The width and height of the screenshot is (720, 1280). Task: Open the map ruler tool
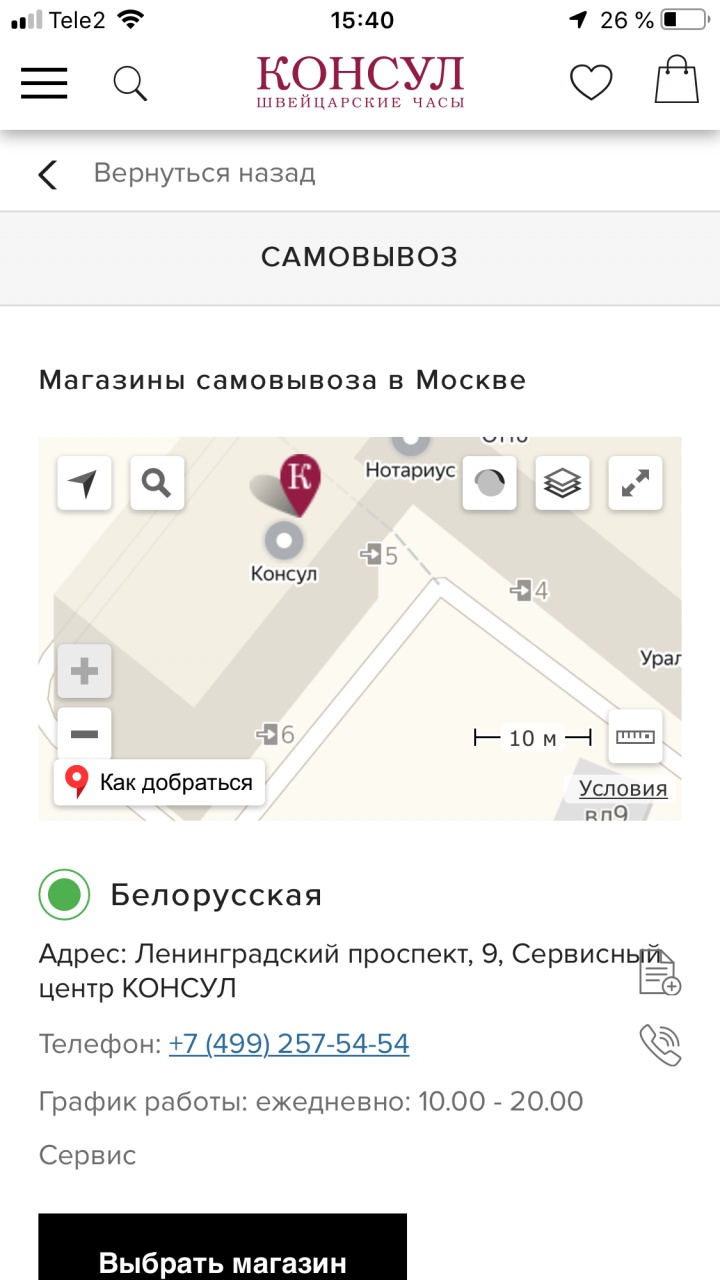635,737
